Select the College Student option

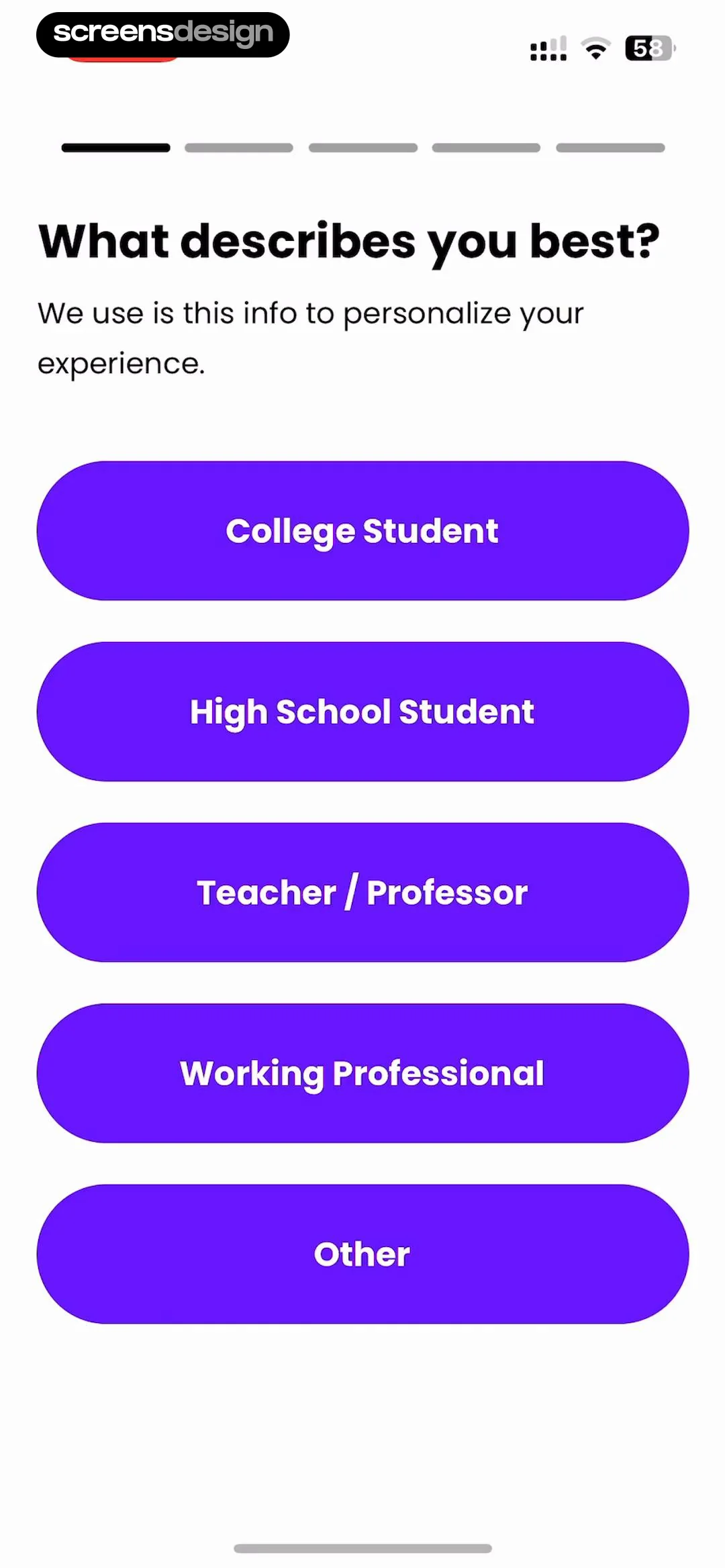coord(362,530)
